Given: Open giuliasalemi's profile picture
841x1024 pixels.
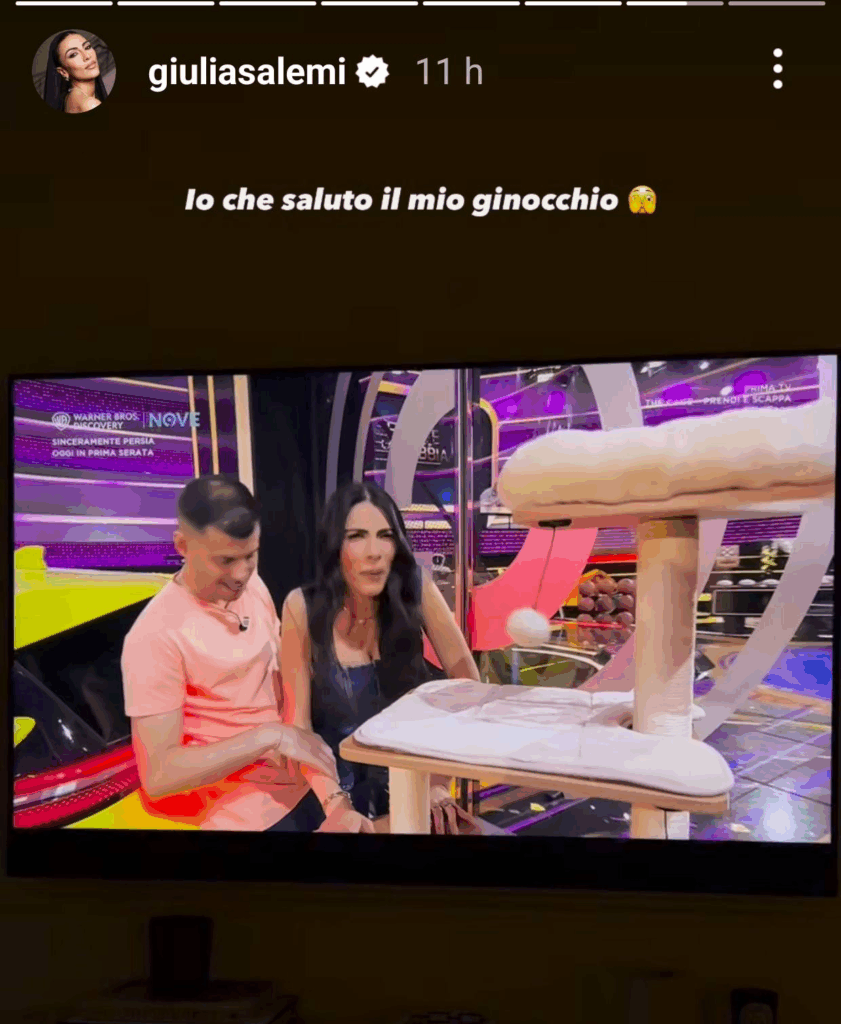Looking at the screenshot, I should coord(74,71).
